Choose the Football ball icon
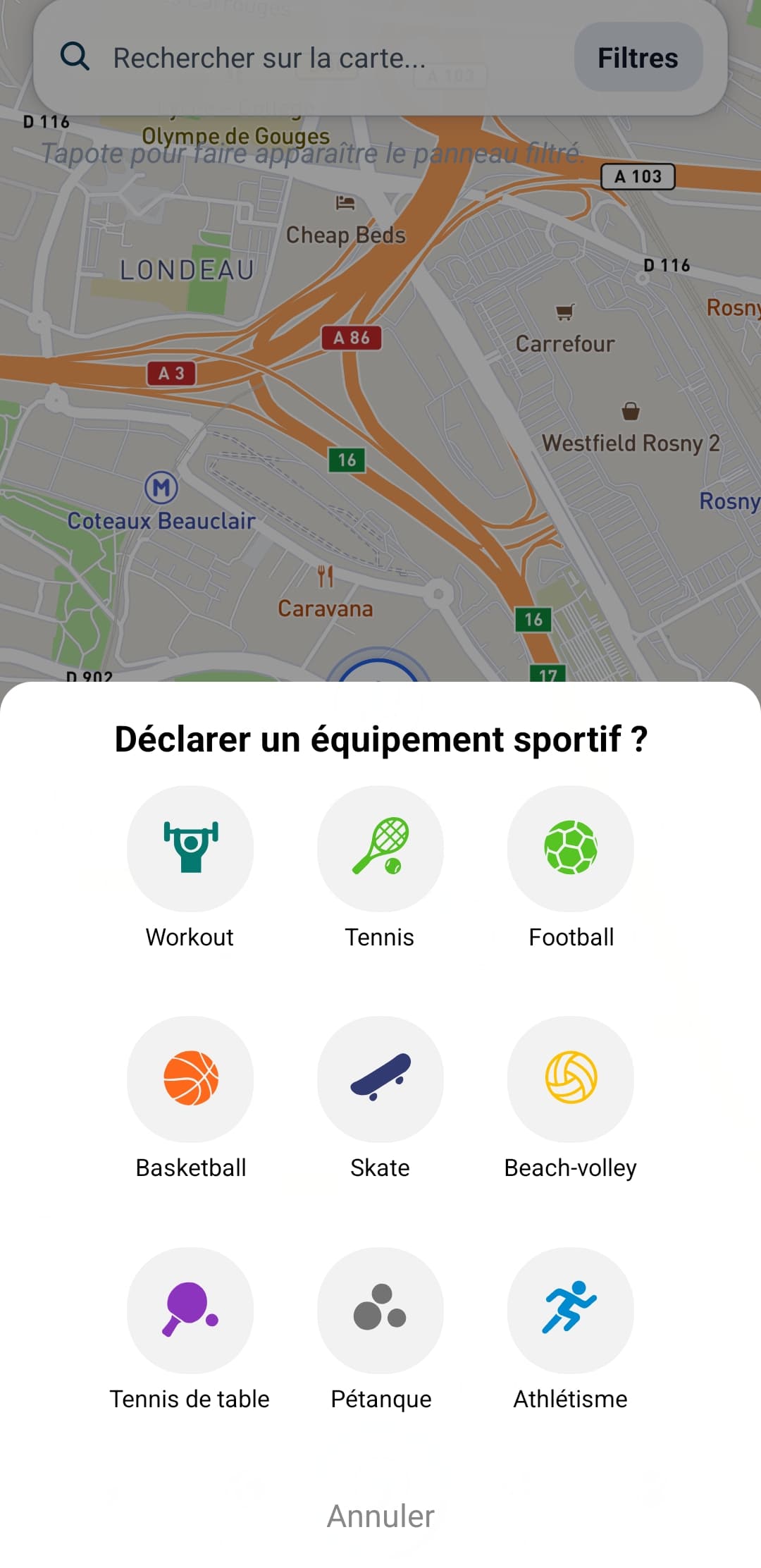 coord(571,848)
